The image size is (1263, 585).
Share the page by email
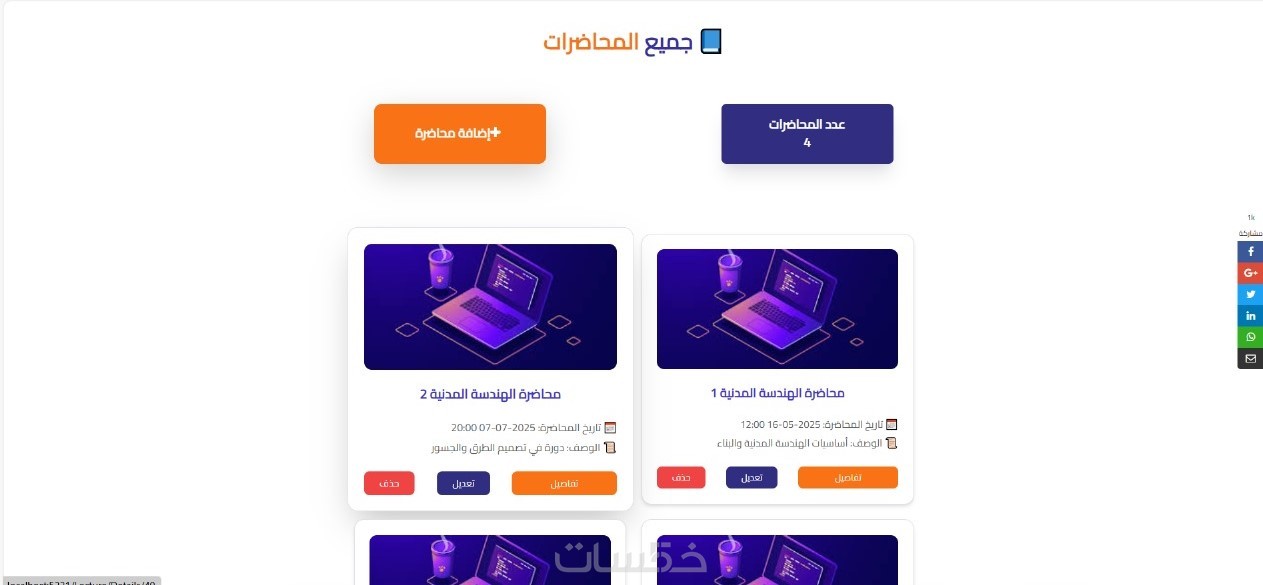click(x=1250, y=358)
